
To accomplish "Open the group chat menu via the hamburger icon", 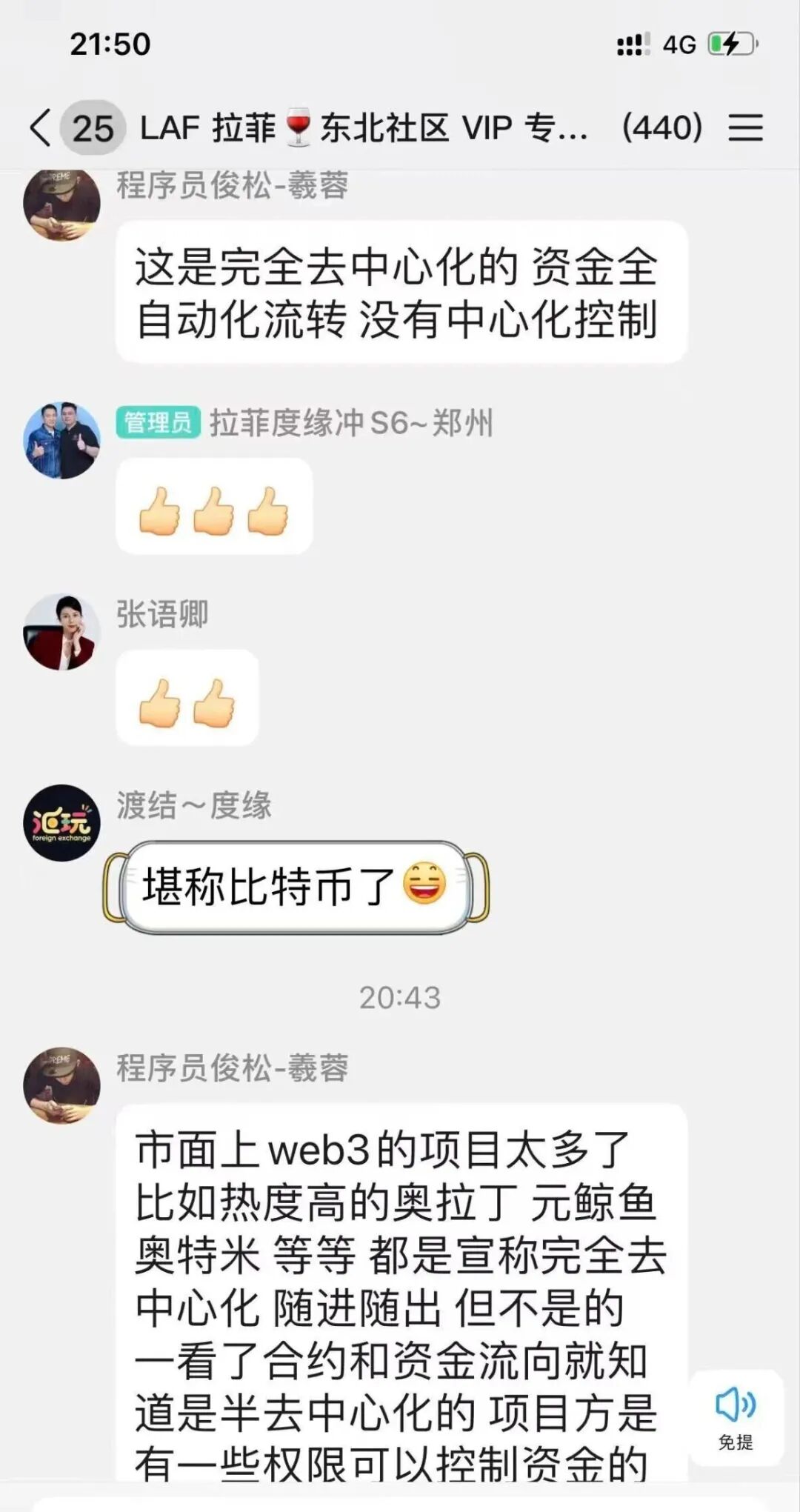I will tap(744, 127).
